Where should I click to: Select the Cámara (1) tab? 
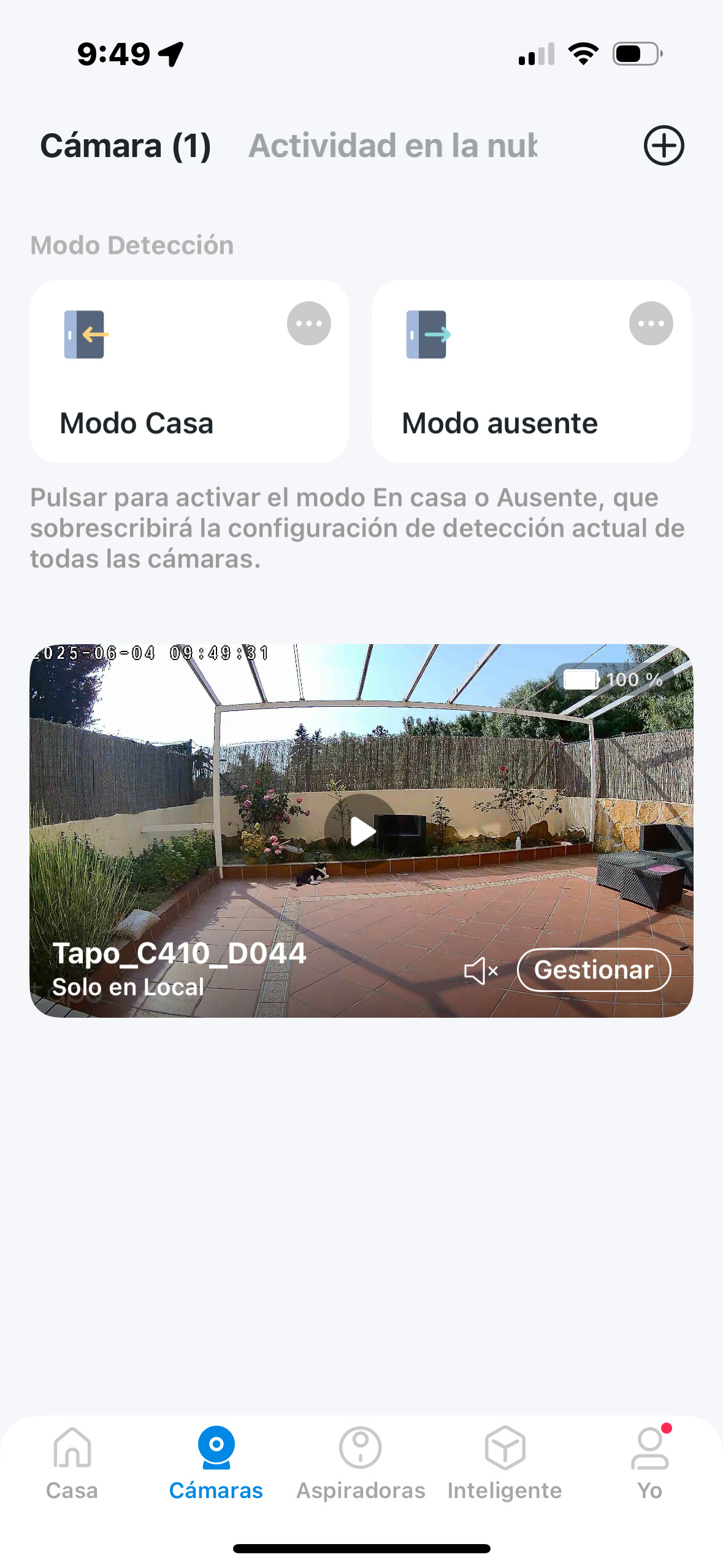(x=125, y=145)
